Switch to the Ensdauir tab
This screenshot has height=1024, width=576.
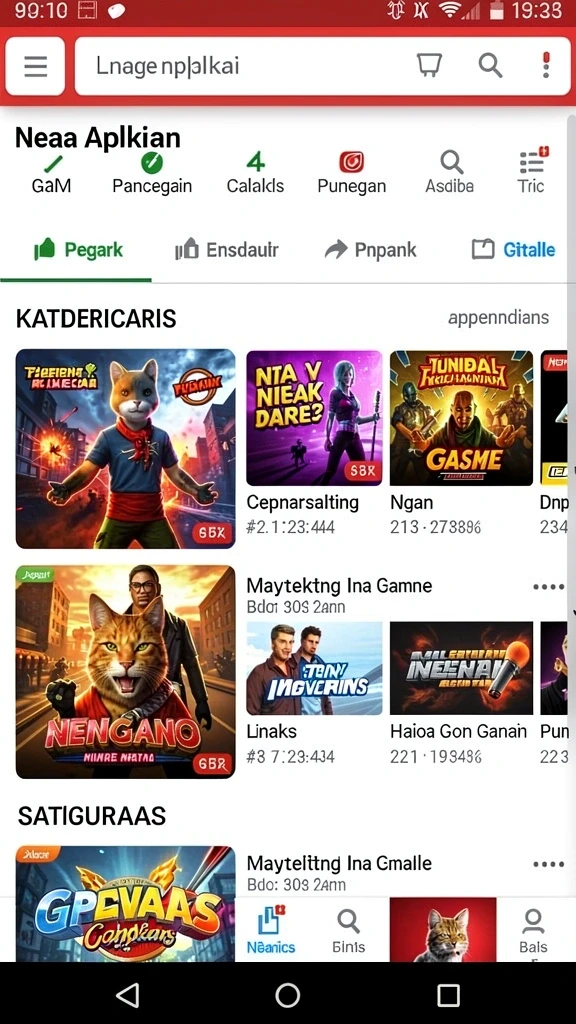coord(227,249)
